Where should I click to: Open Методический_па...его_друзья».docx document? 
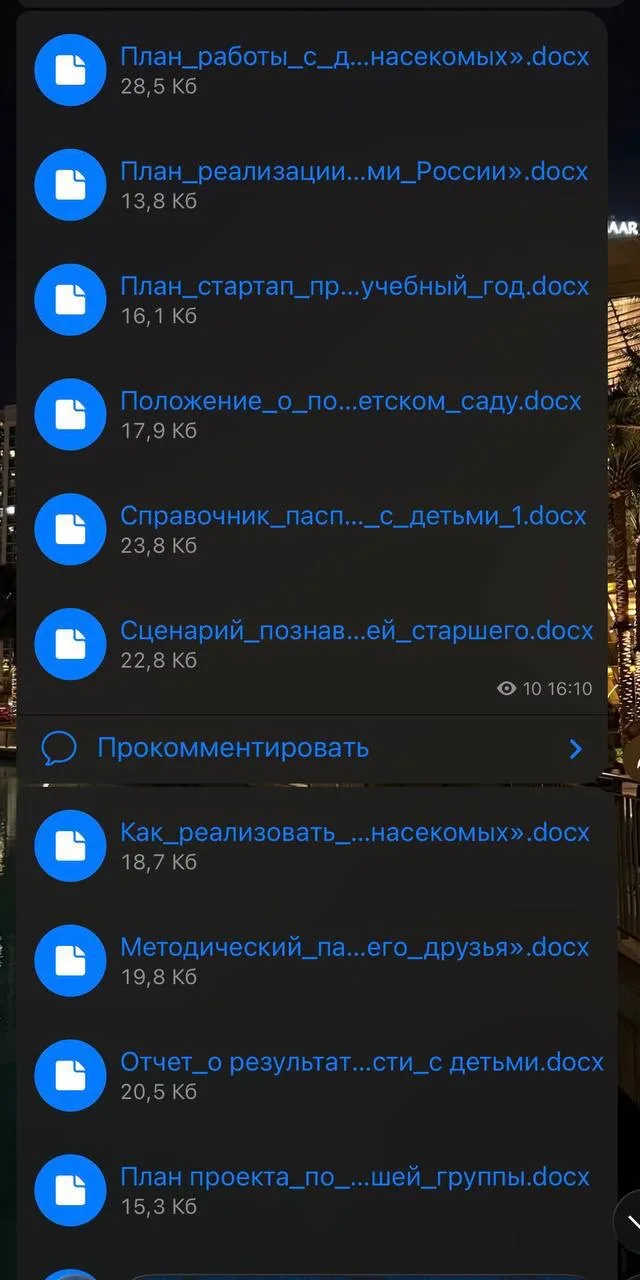click(x=354, y=948)
